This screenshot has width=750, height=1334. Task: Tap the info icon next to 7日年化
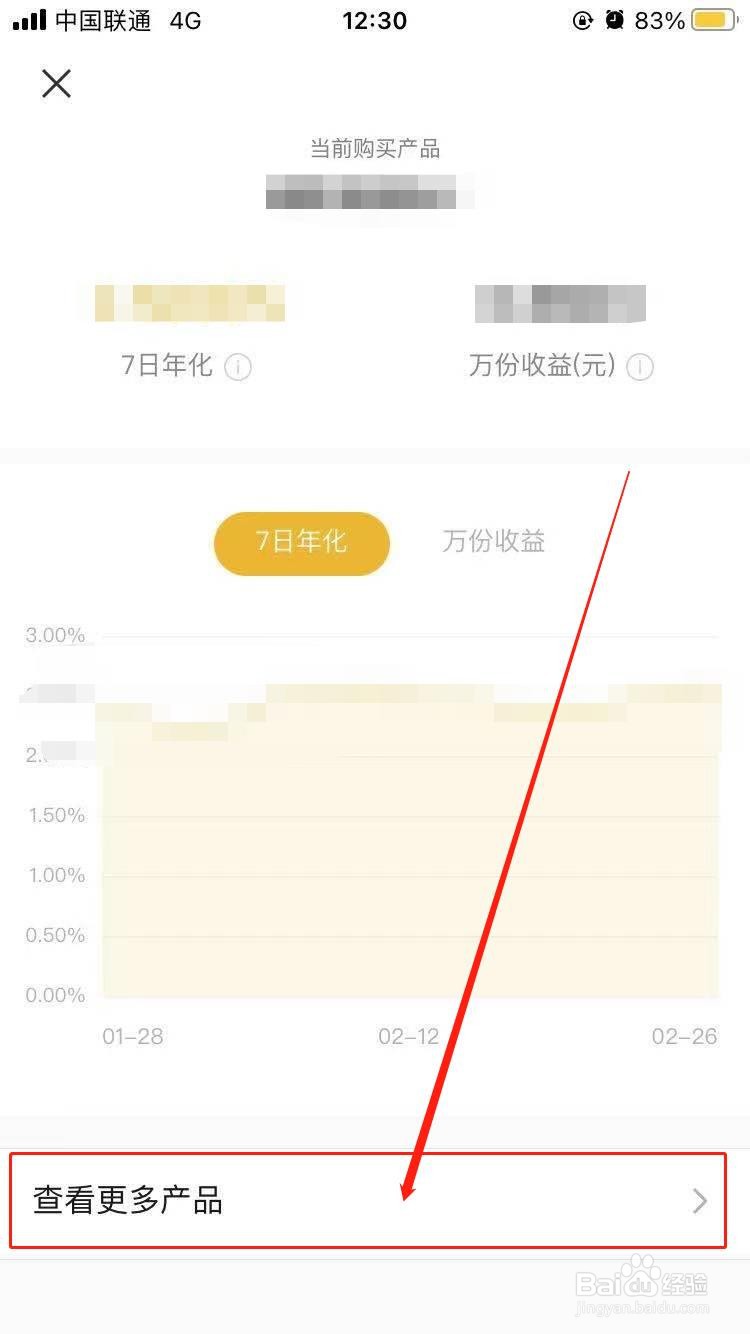238,367
